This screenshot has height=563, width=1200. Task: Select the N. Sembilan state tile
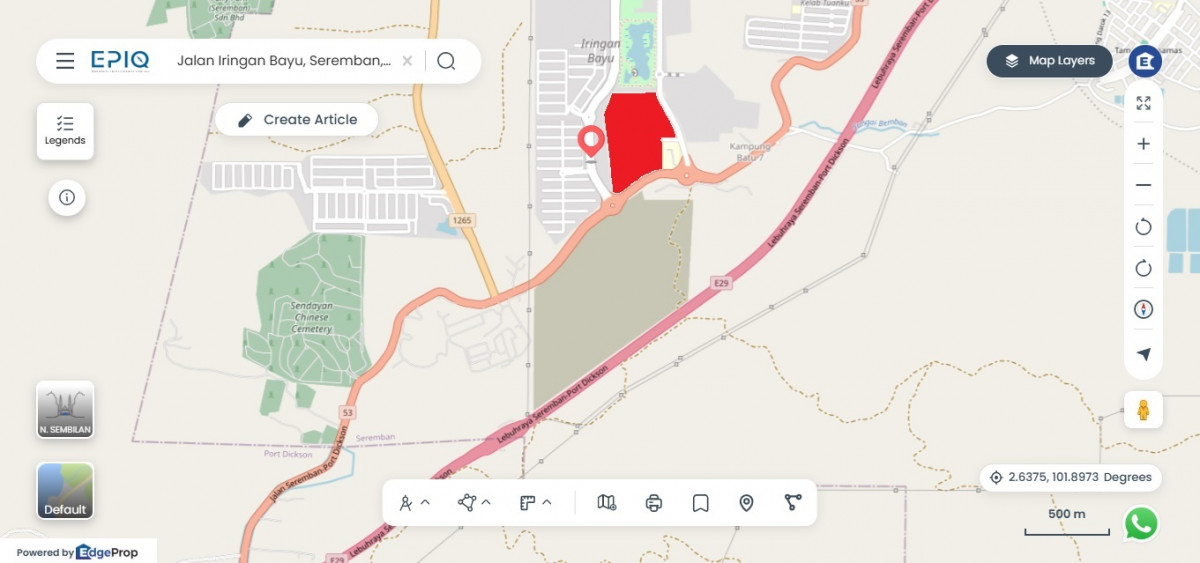[65, 409]
